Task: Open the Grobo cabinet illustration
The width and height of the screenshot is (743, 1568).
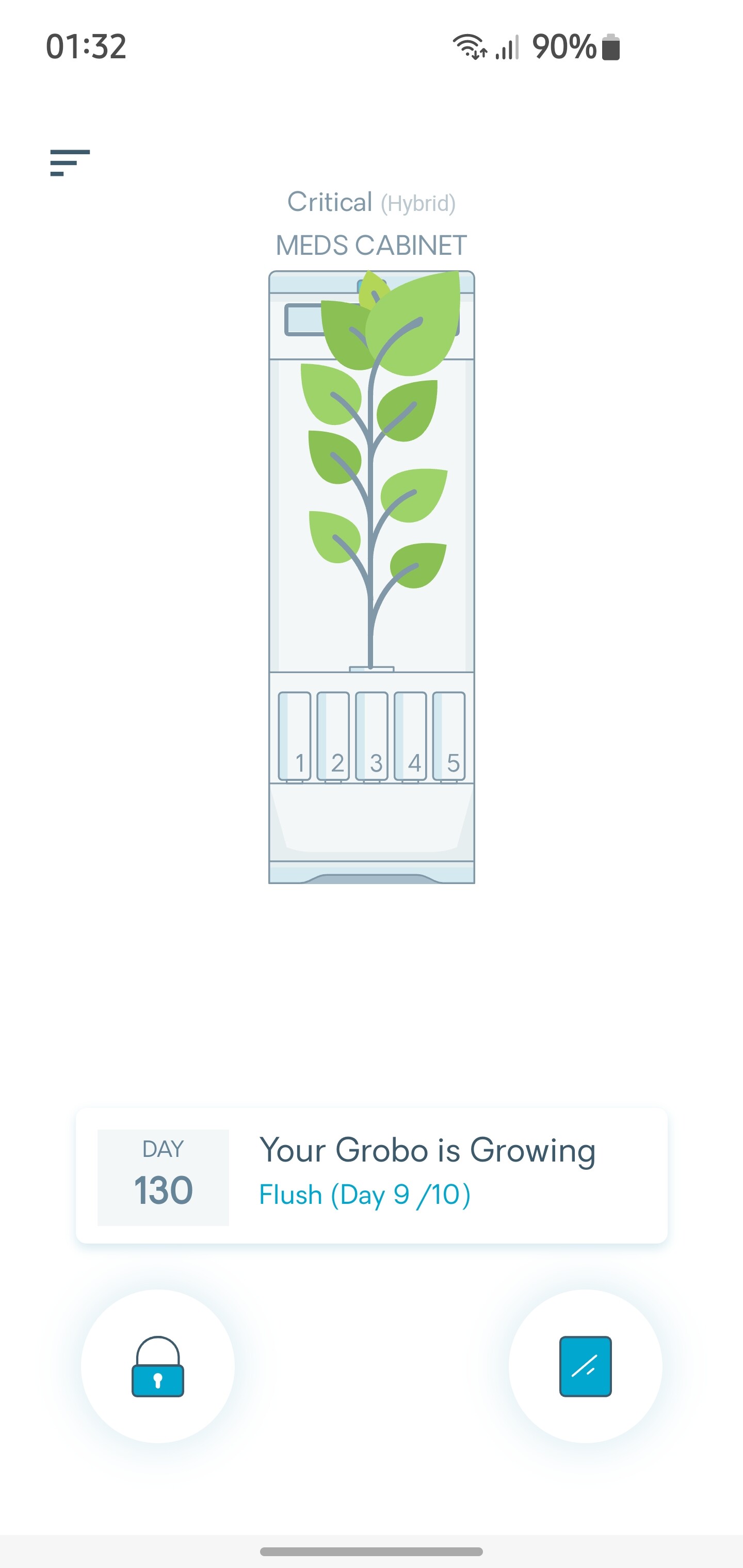Action: 372,577
